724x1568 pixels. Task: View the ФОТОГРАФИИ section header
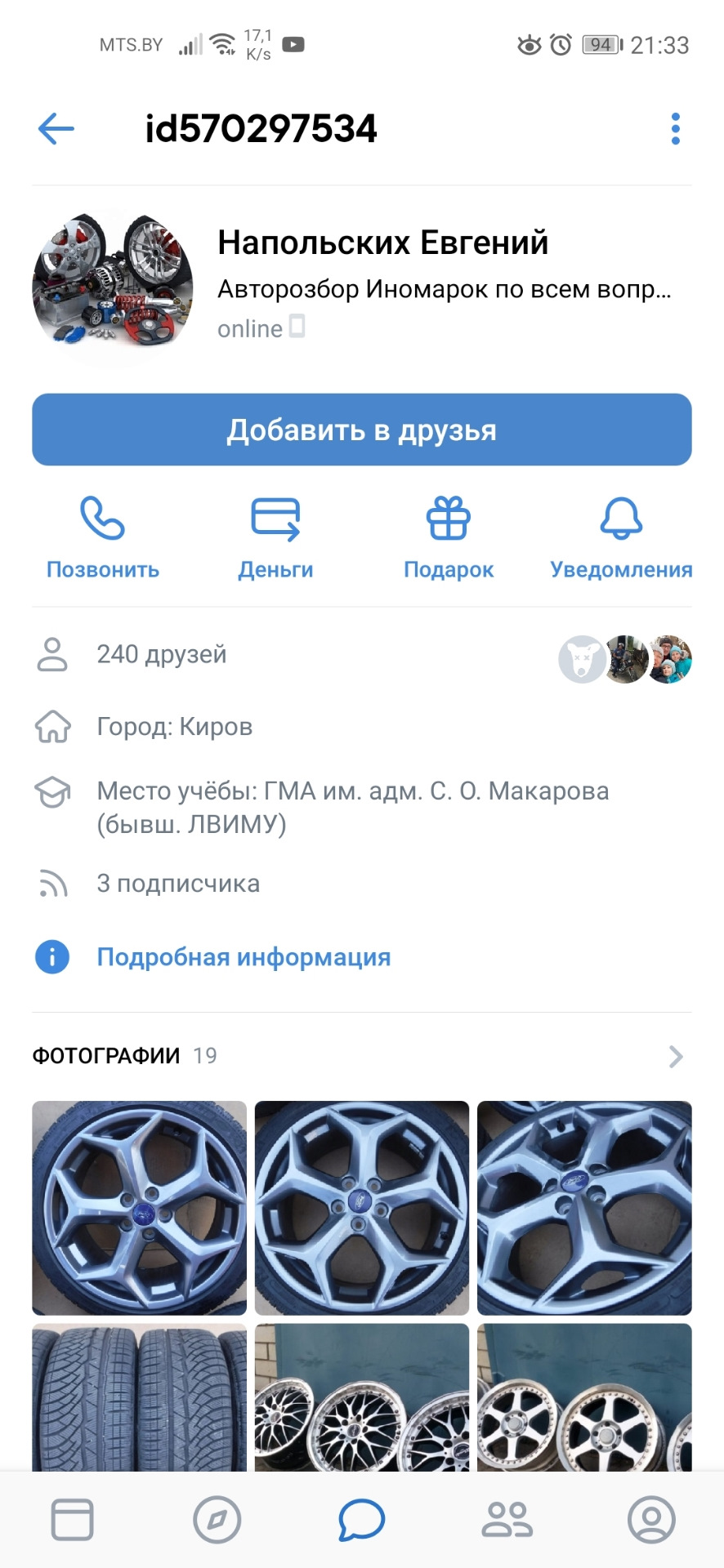coord(105,1055)
